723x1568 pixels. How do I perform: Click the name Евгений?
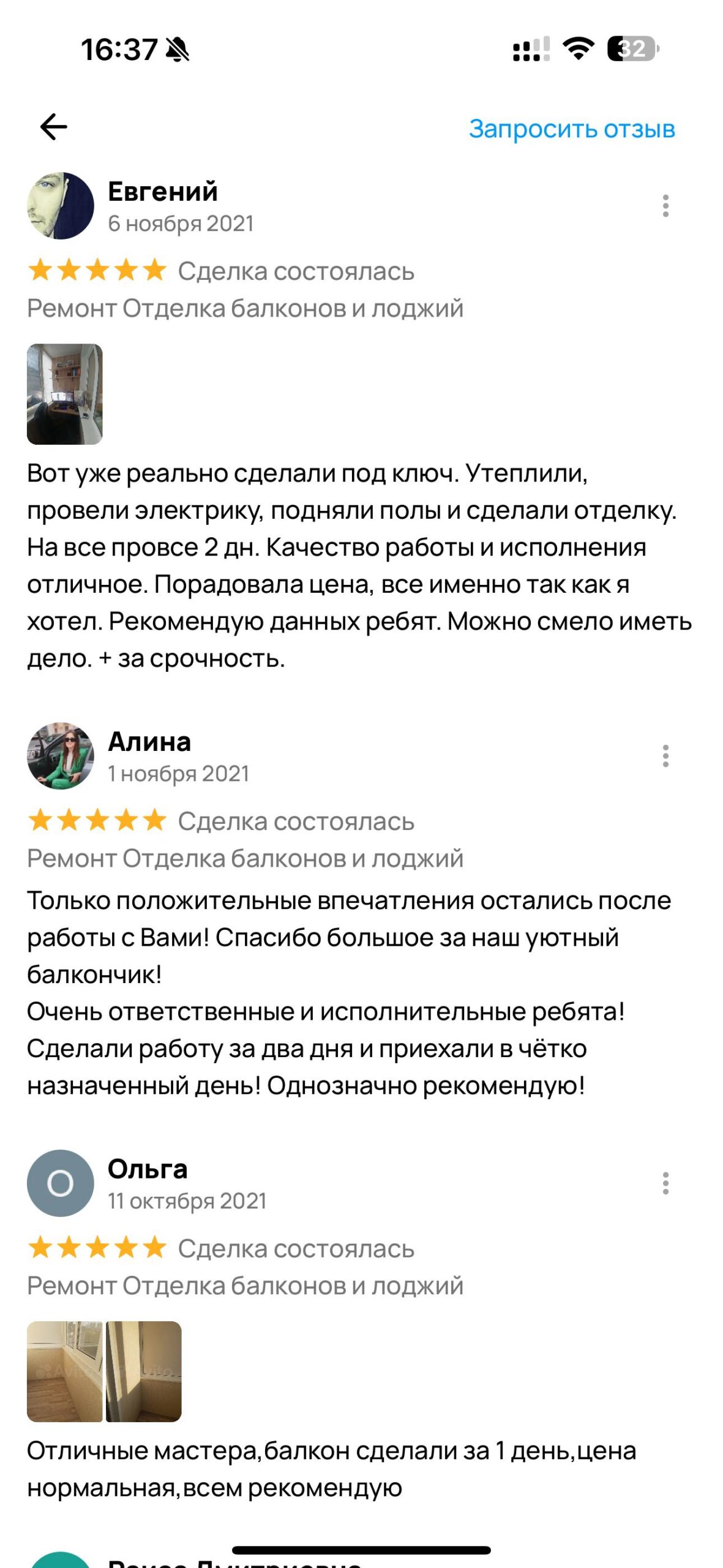163,190
